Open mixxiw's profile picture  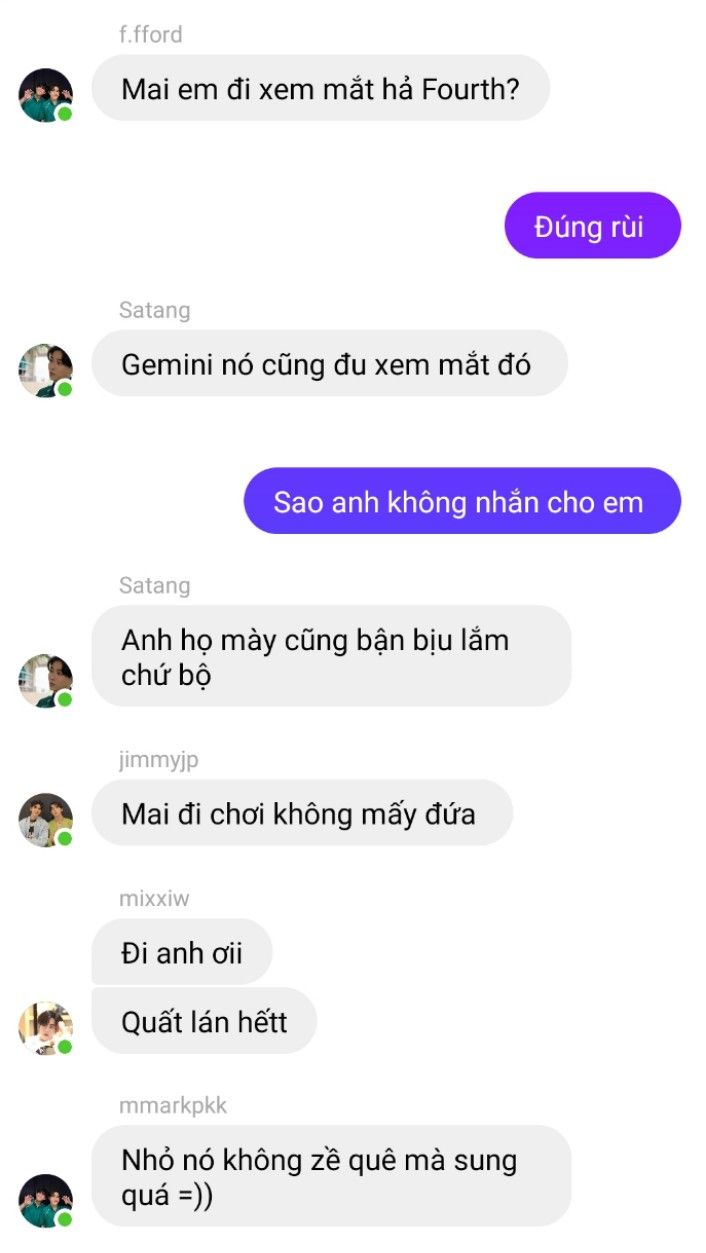click(45, 1028)
